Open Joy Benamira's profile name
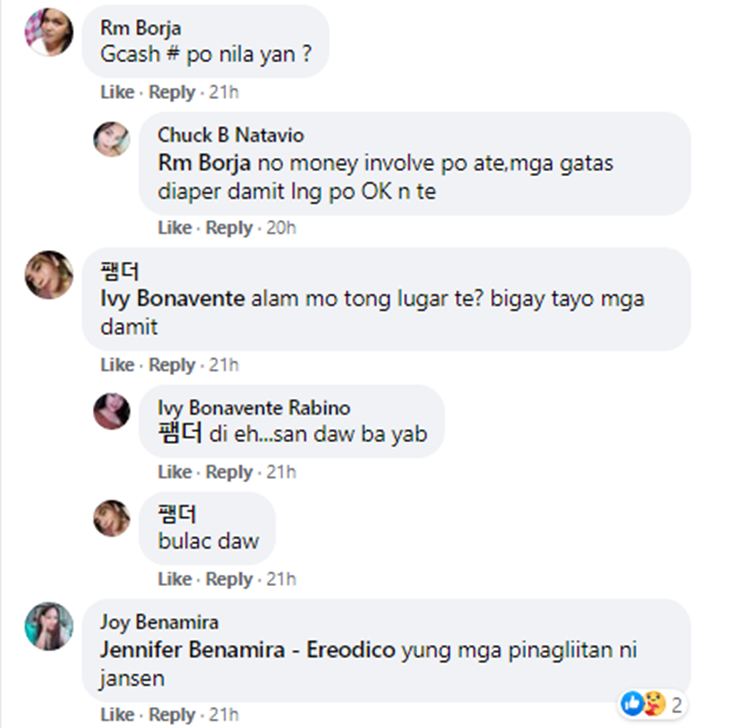 point(158,622)
